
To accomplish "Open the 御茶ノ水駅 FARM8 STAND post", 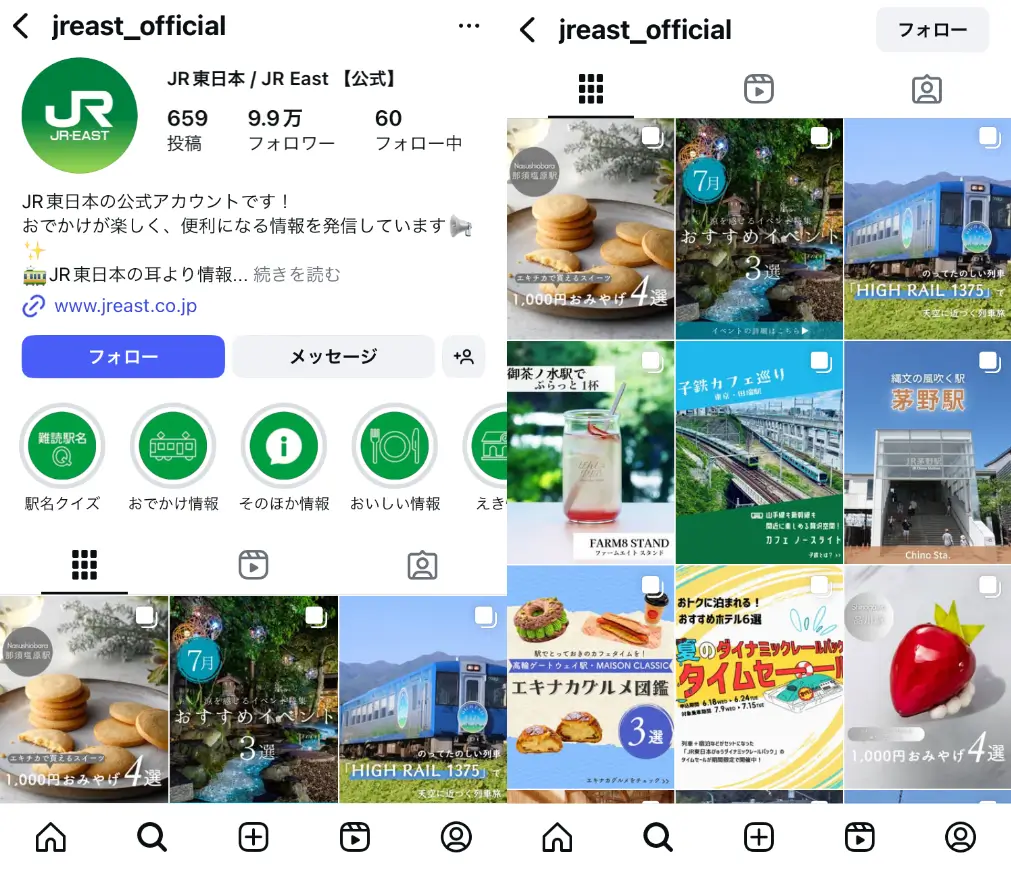I will [x=590, y=452].
